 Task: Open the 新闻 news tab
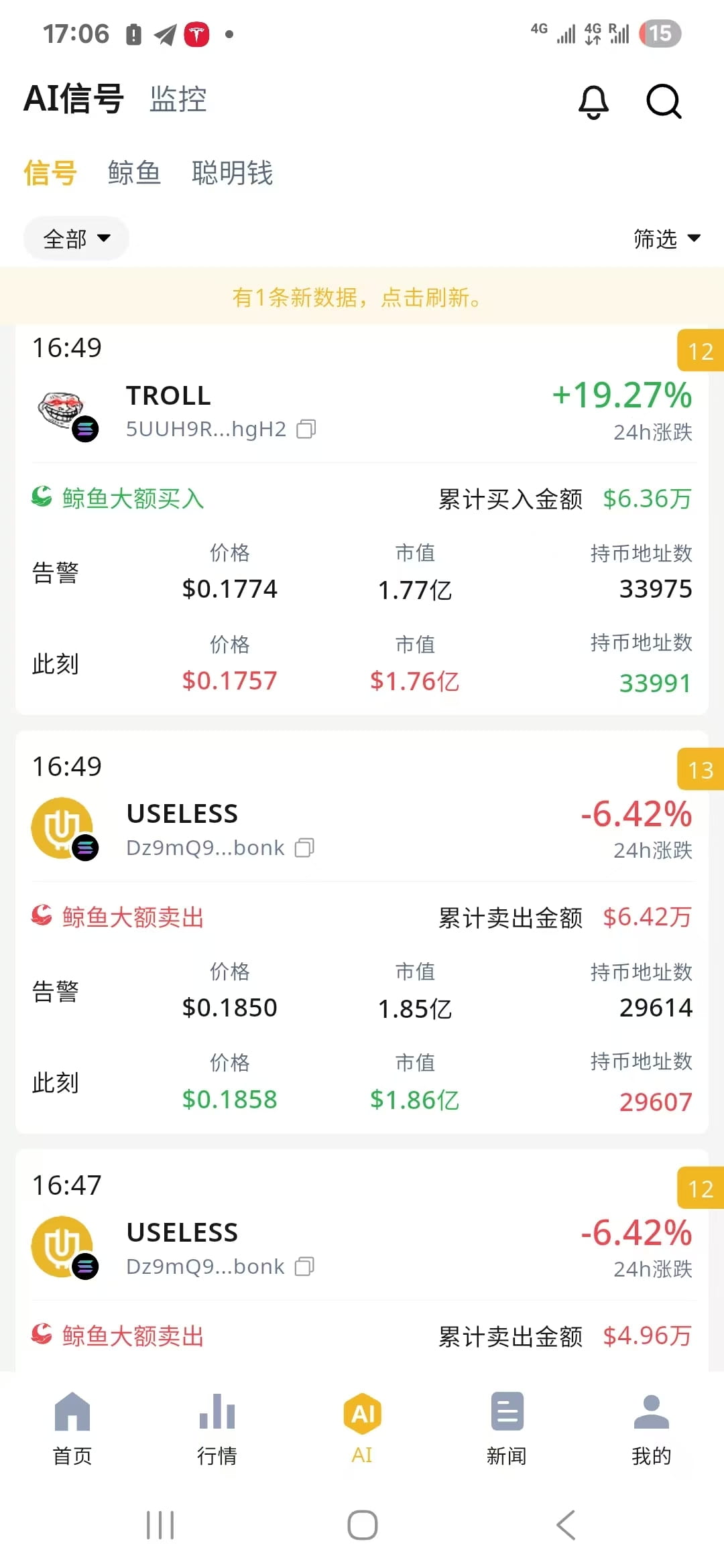coord(507,1427)
